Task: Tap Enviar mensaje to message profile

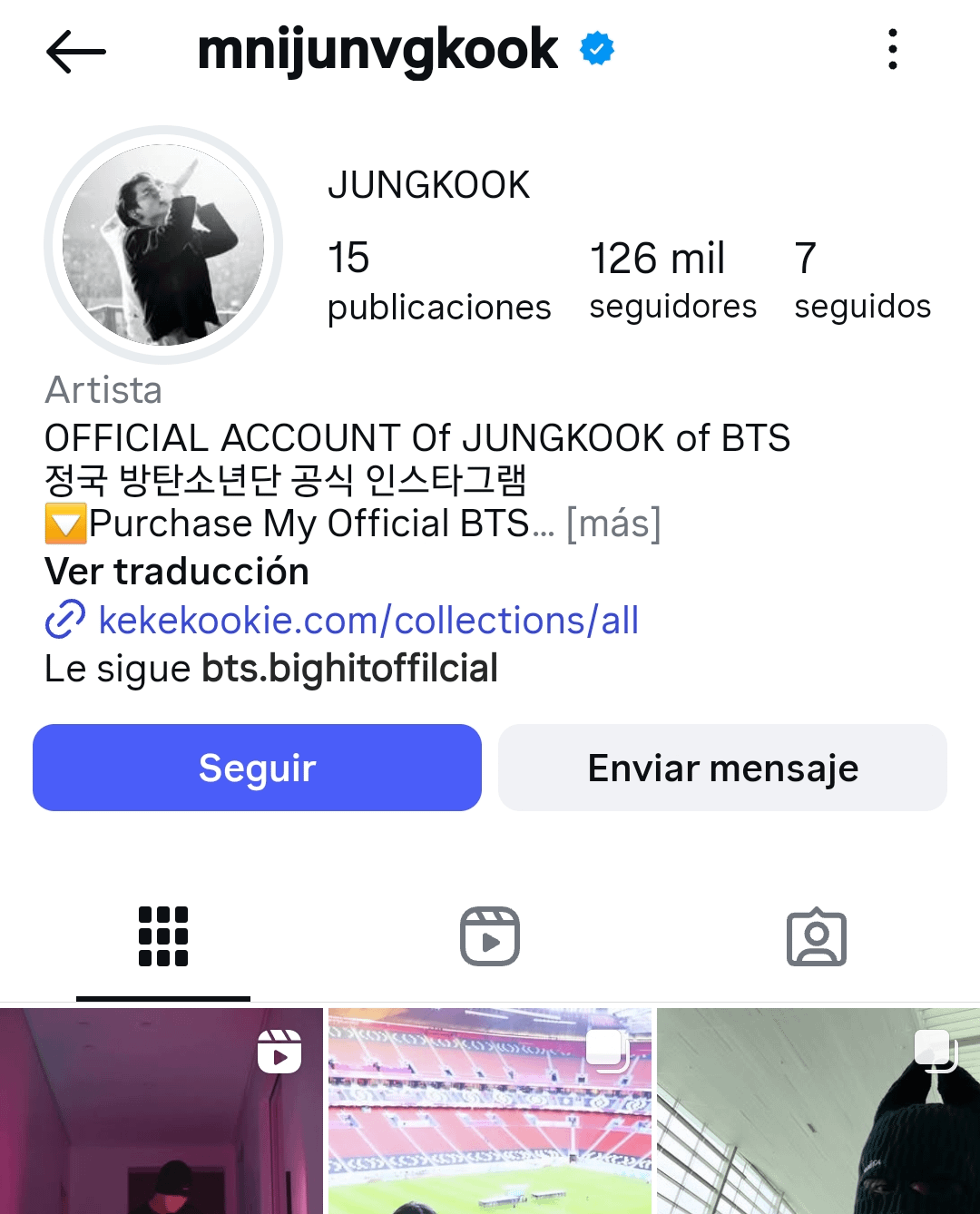Action: point(722,768)
